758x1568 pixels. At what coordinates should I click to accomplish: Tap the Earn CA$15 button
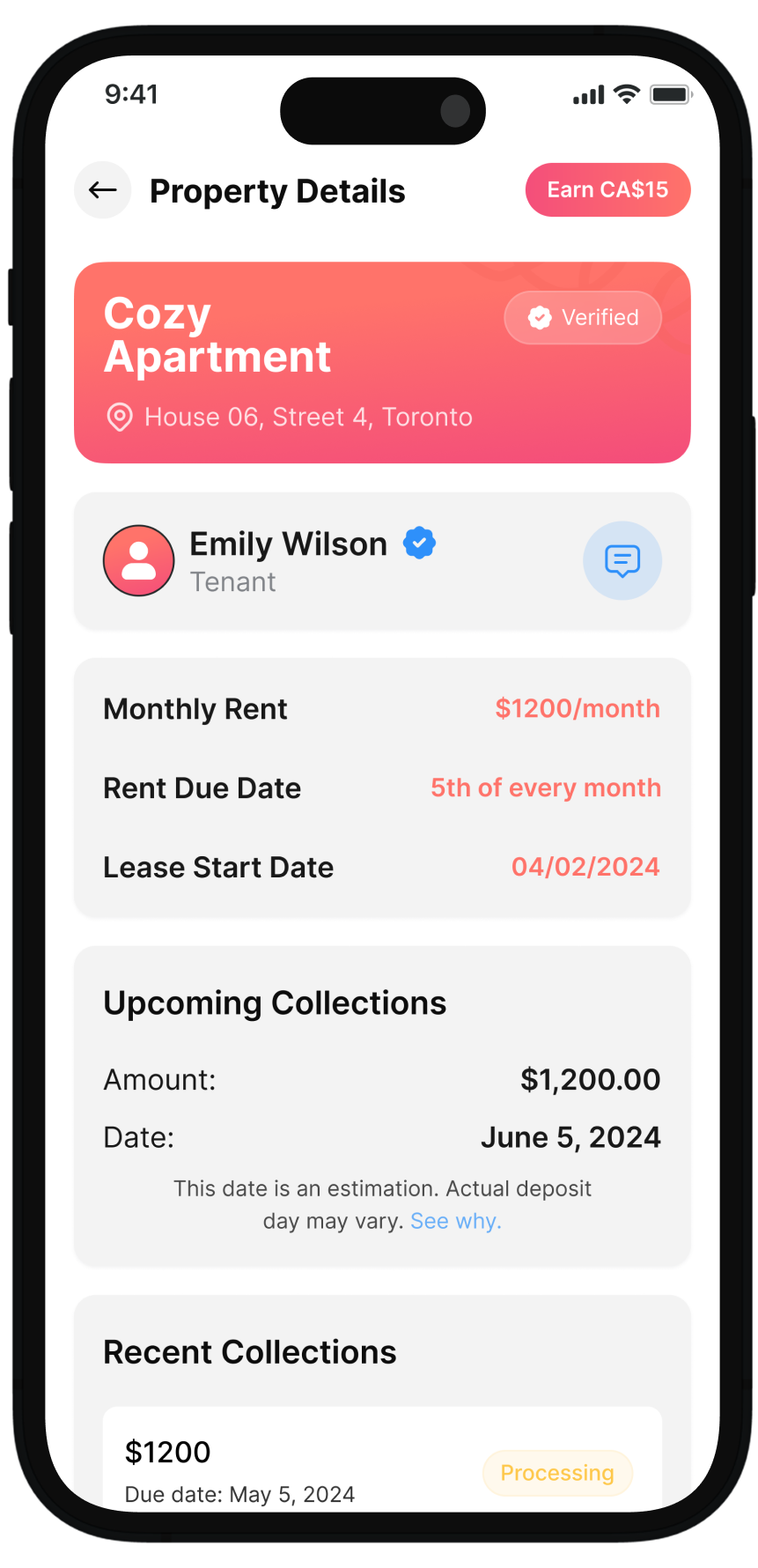[607, 190]
